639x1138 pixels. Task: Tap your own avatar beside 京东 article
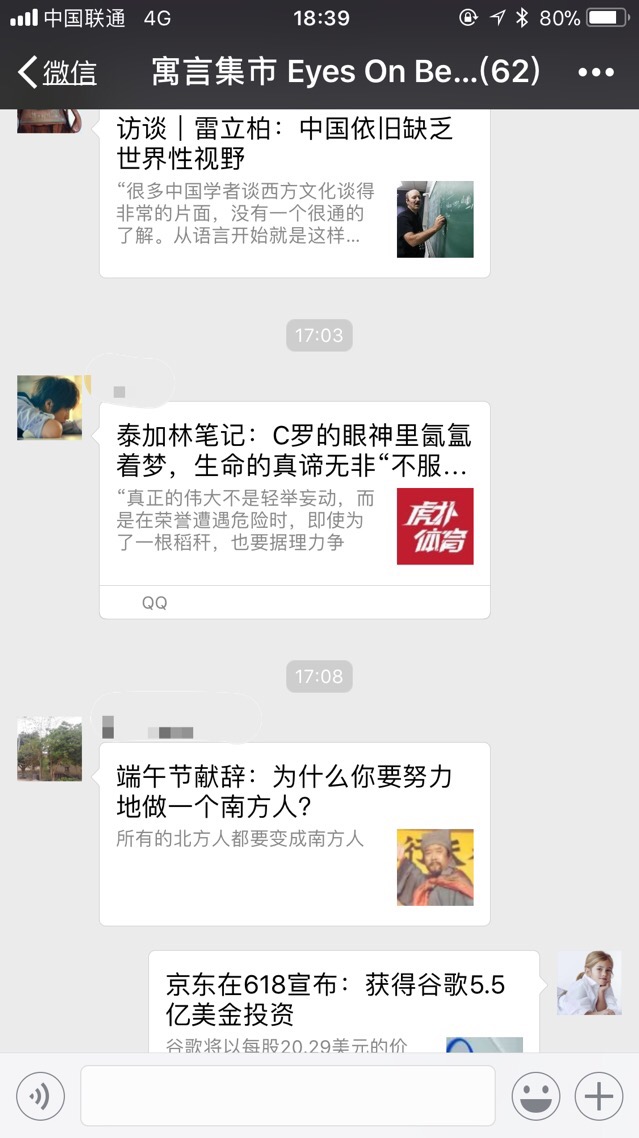pyautogui.click(x=589, y=983)
